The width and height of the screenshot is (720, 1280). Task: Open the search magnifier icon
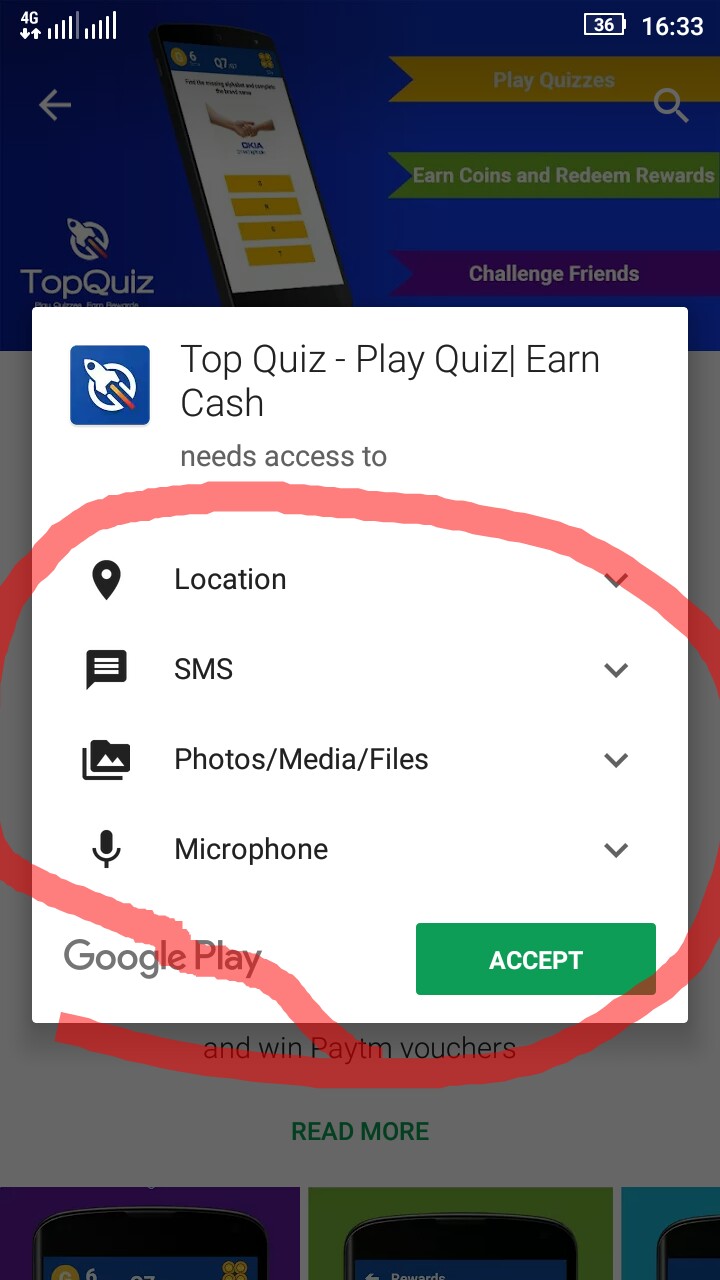tap(671, 105)
